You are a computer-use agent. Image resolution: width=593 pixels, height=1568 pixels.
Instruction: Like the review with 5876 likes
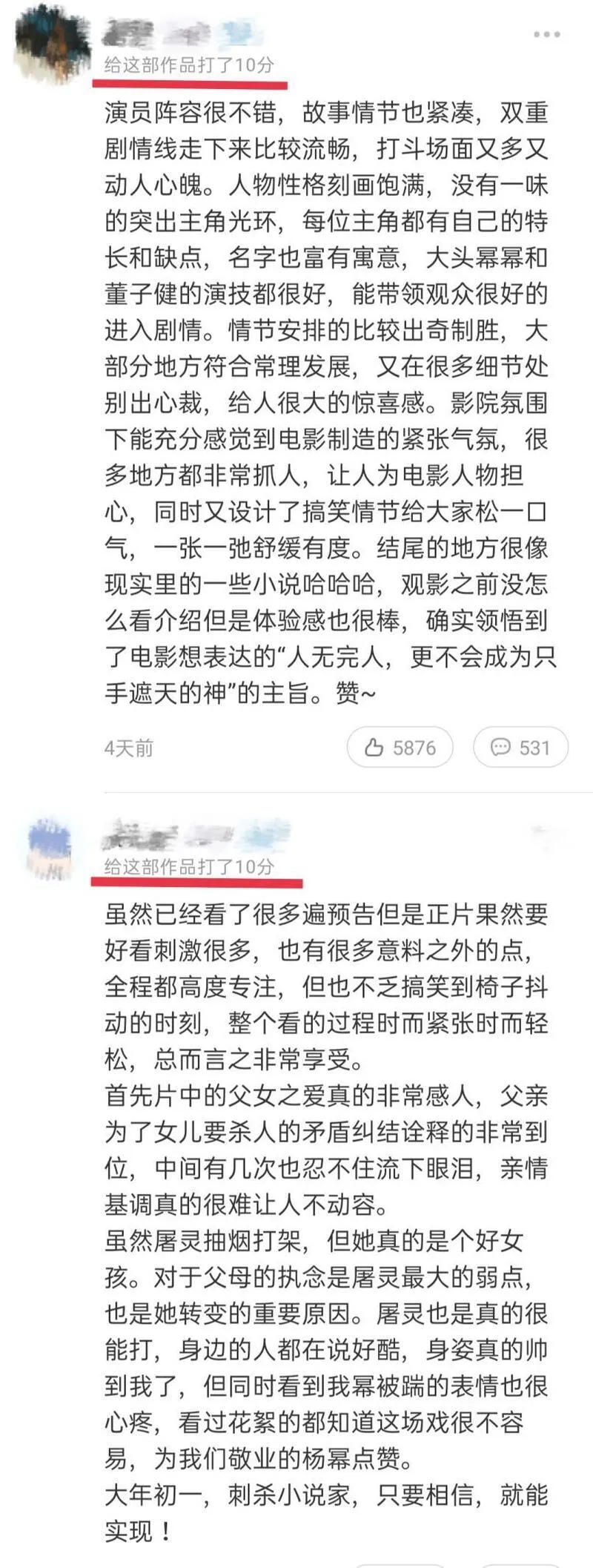click(400, 747)
